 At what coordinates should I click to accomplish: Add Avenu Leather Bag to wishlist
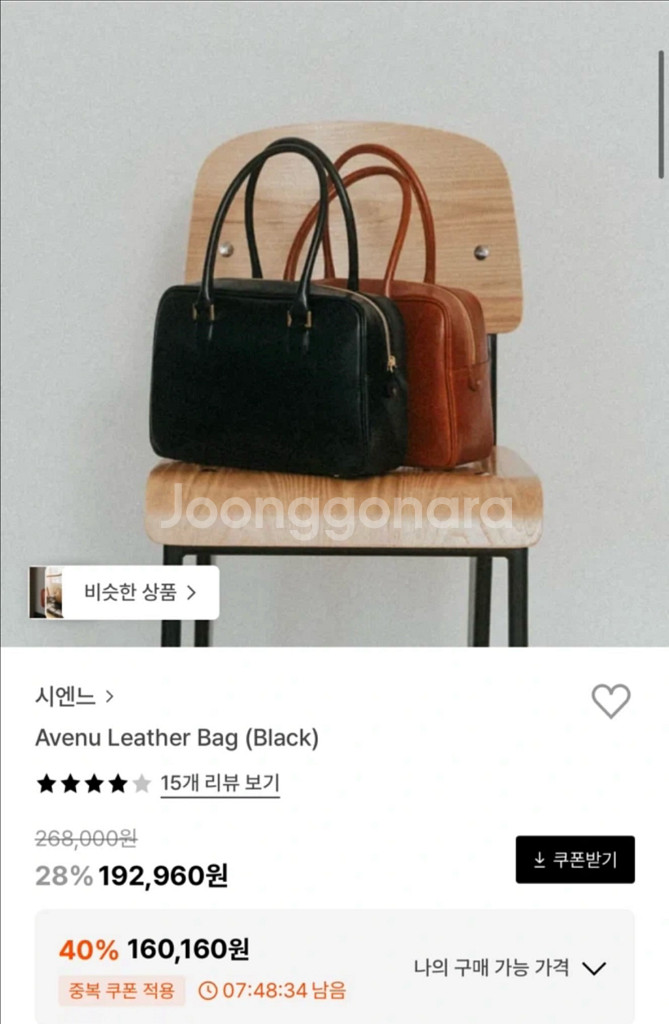point(610,701)
